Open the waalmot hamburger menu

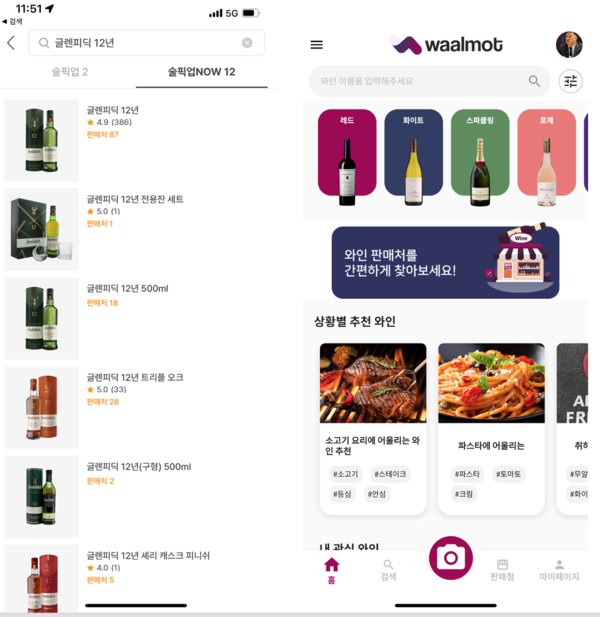[x=317, y=45]
